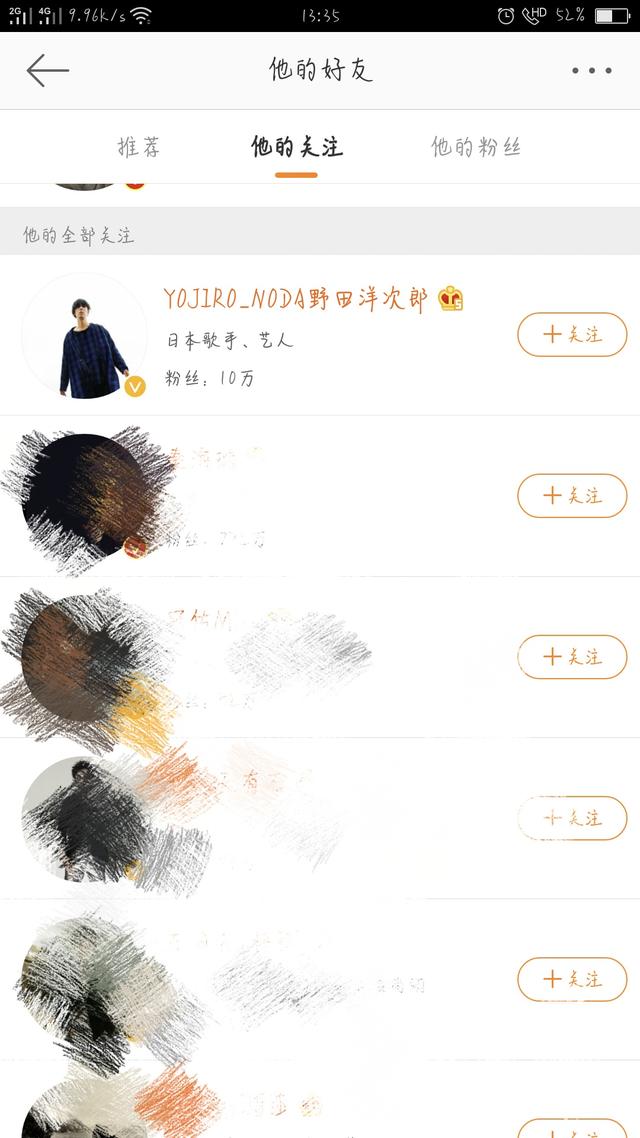Go back using the arrow icon
640x1138 pixels.
pos(47,70)
